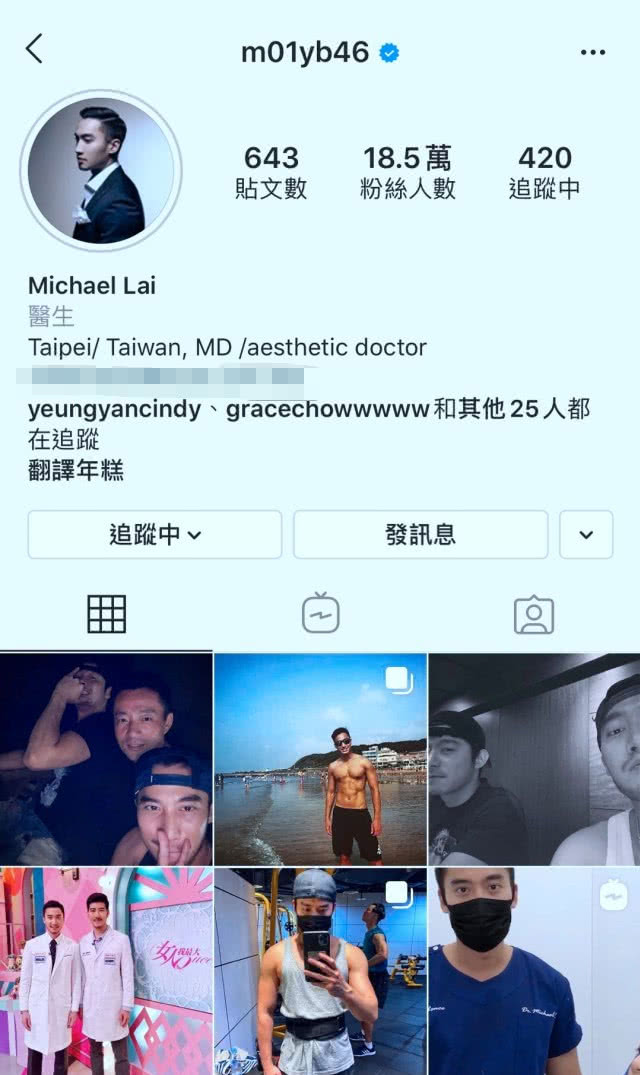This screenshot has height=1075, width=640.
Task: Open the gym mirror selfie post
Action: pos(320,970)
